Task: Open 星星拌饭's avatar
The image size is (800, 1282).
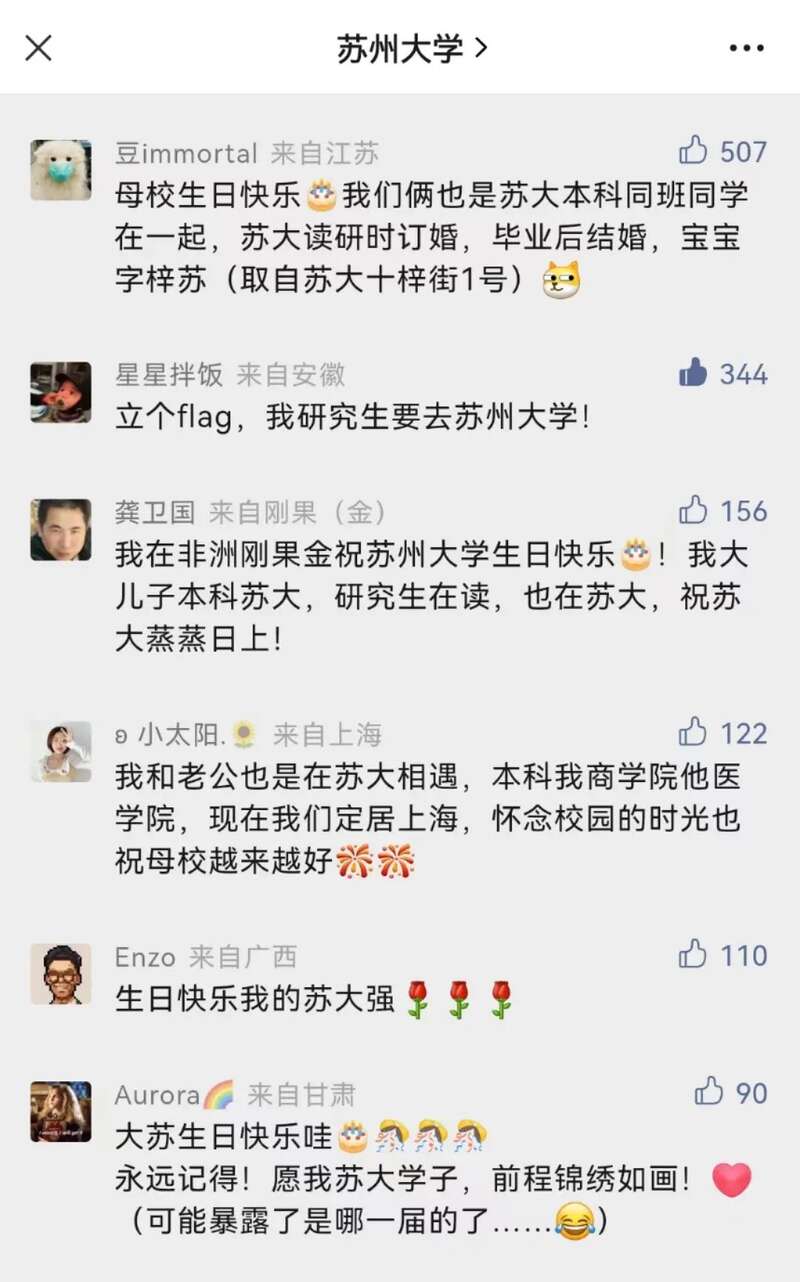Action: click(x=60, y=392)
